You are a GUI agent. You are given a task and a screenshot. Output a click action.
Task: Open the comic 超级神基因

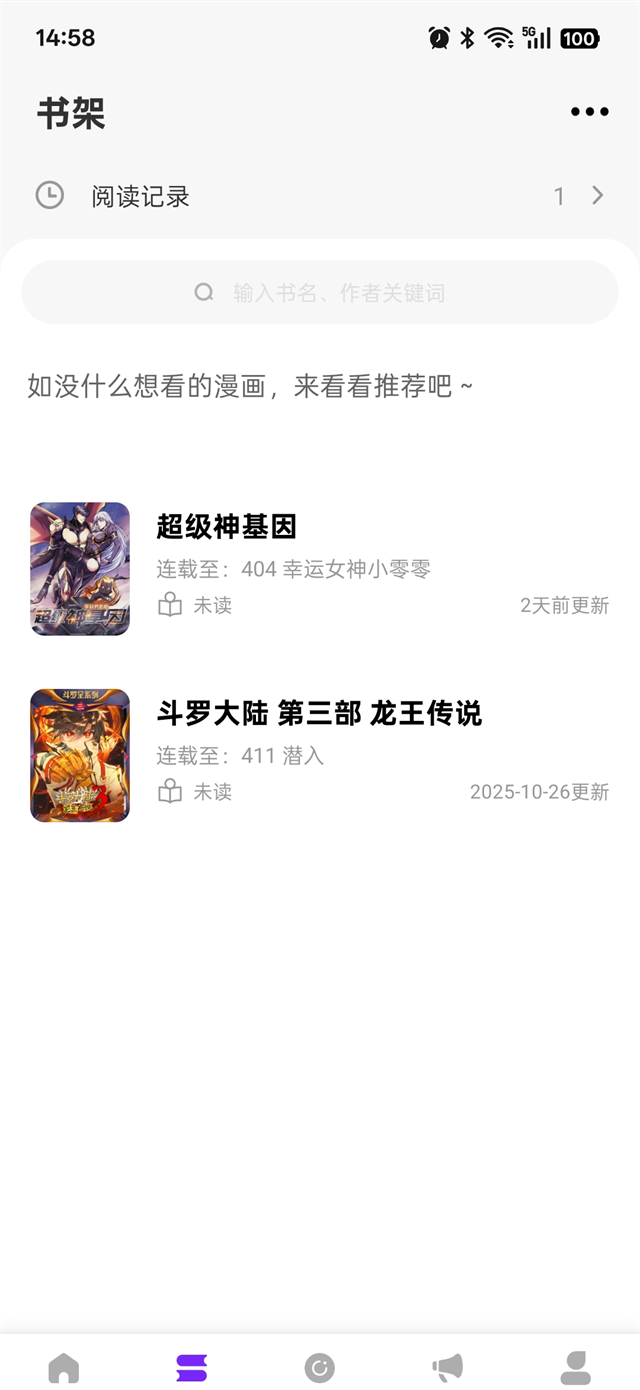pyautogui.click(x=226, y=527)
